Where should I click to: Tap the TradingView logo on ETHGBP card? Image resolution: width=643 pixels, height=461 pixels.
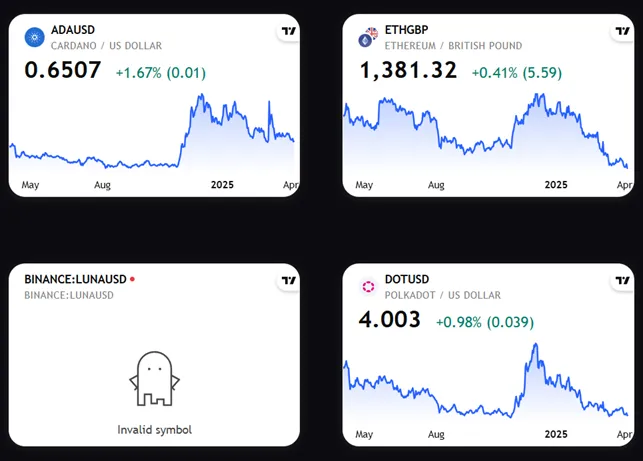621,31
